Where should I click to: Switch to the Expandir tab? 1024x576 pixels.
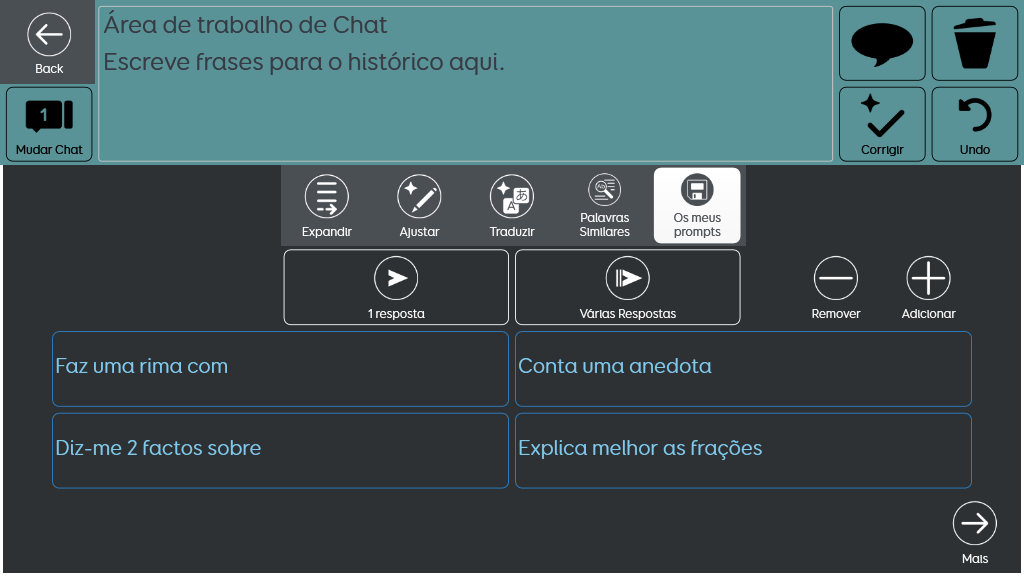tap(326, 205)
